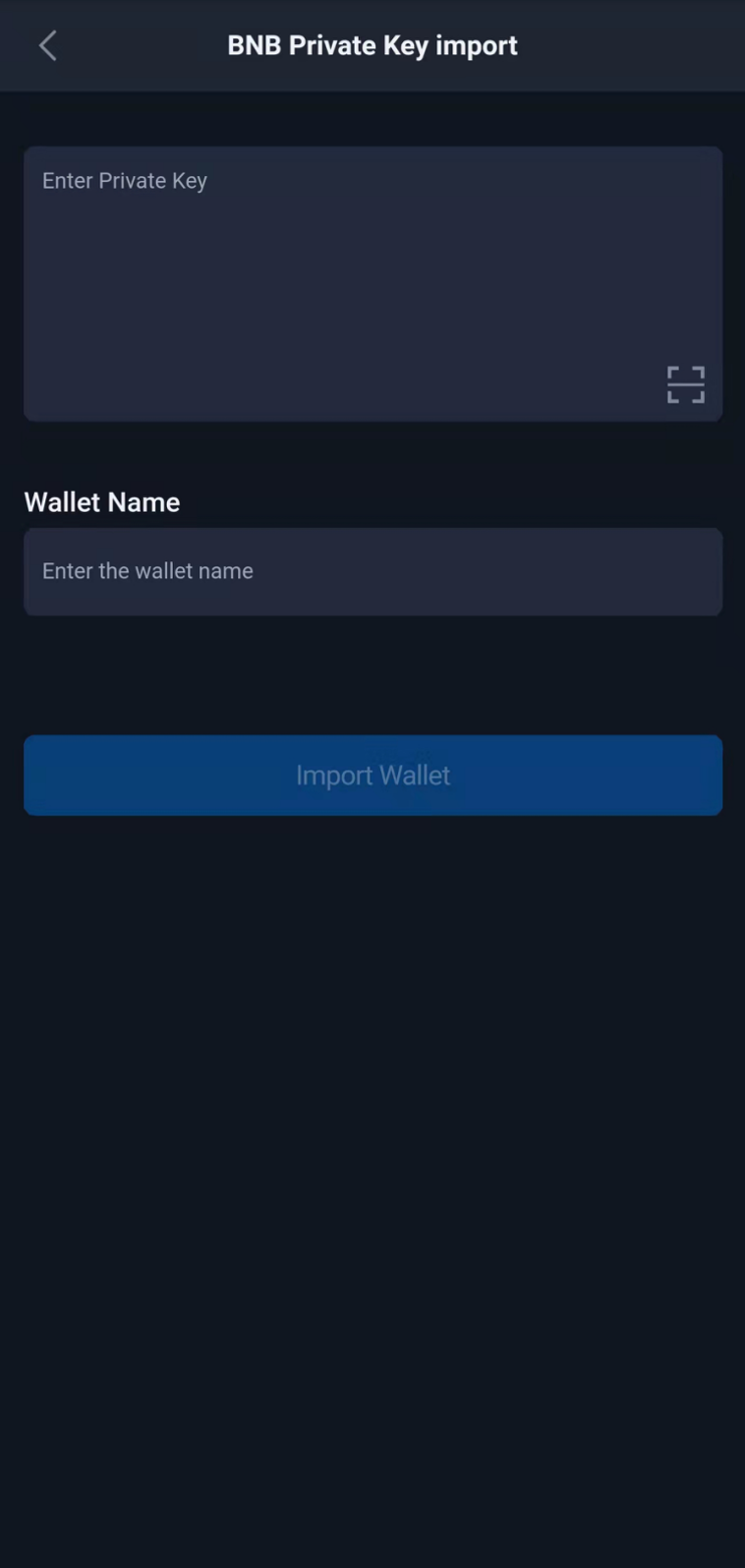The height and width of the screenshot is (1568, 745).
Task: Tap the wallet name input field
Action: pyautogui.click(x=372, y=571)
